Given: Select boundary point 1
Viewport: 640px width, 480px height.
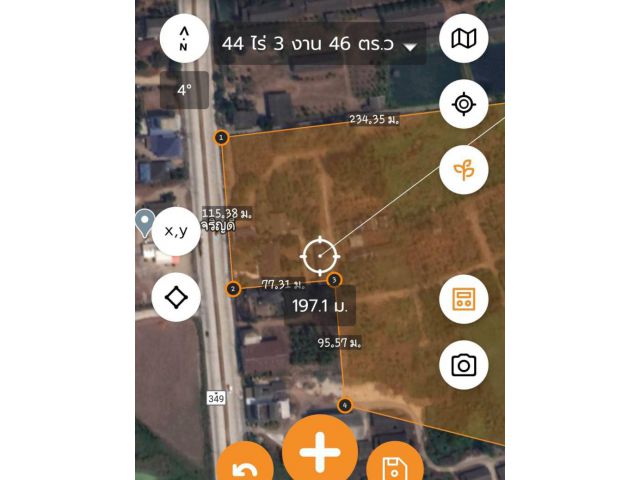Looking at the screenshot, I should point(221,137).
